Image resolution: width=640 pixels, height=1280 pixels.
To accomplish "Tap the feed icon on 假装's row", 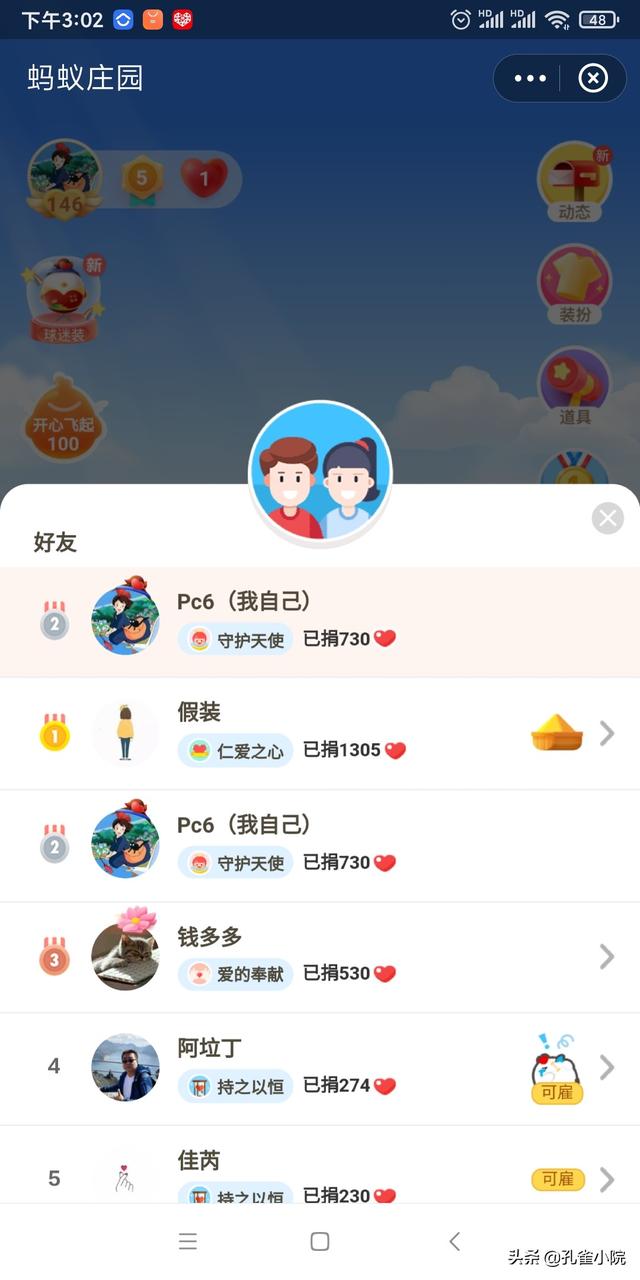I will coord(557,733).
